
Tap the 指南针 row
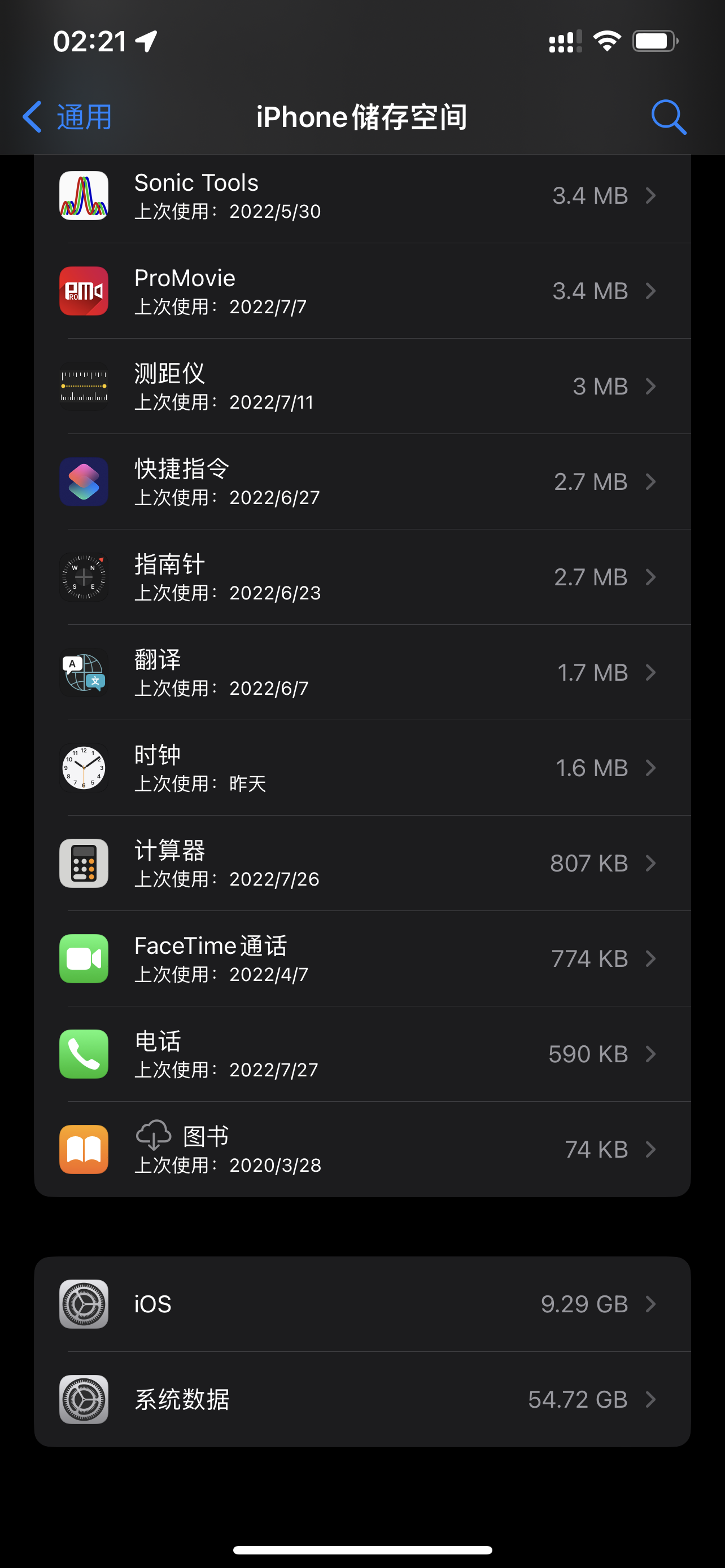pos(362,577)
